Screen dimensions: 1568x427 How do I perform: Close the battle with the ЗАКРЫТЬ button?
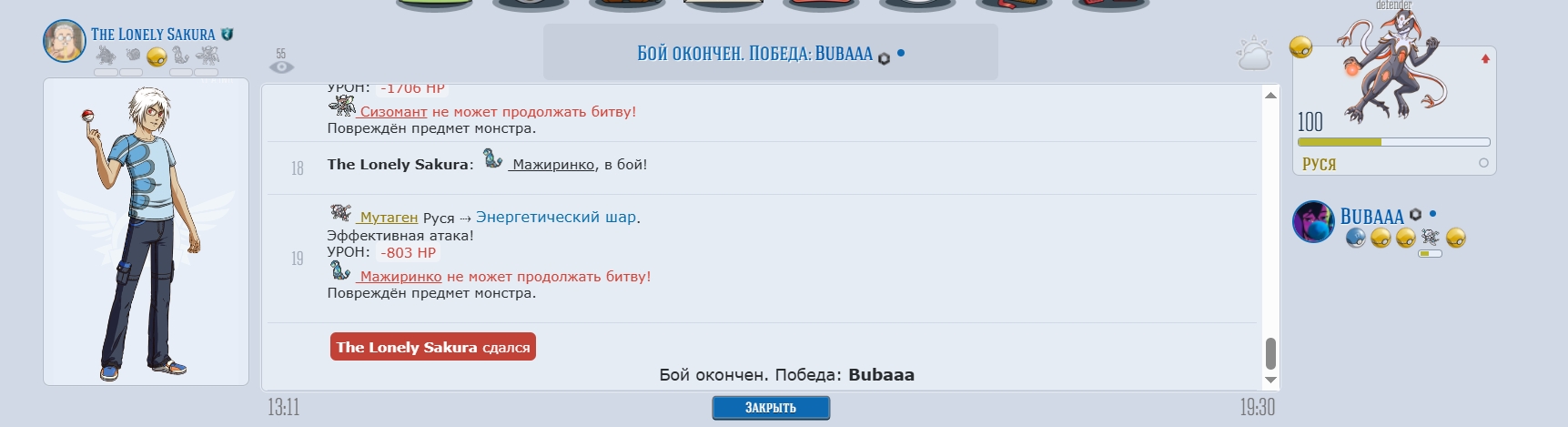coord(770,408)
